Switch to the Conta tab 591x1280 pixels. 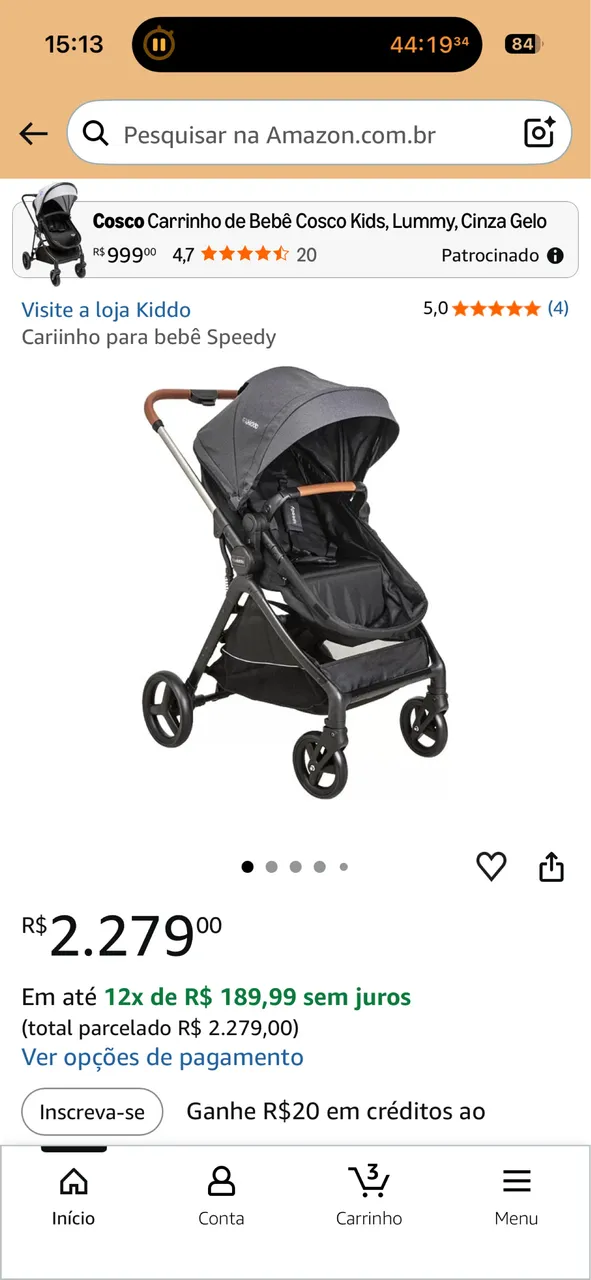(x=221, y=1195)
